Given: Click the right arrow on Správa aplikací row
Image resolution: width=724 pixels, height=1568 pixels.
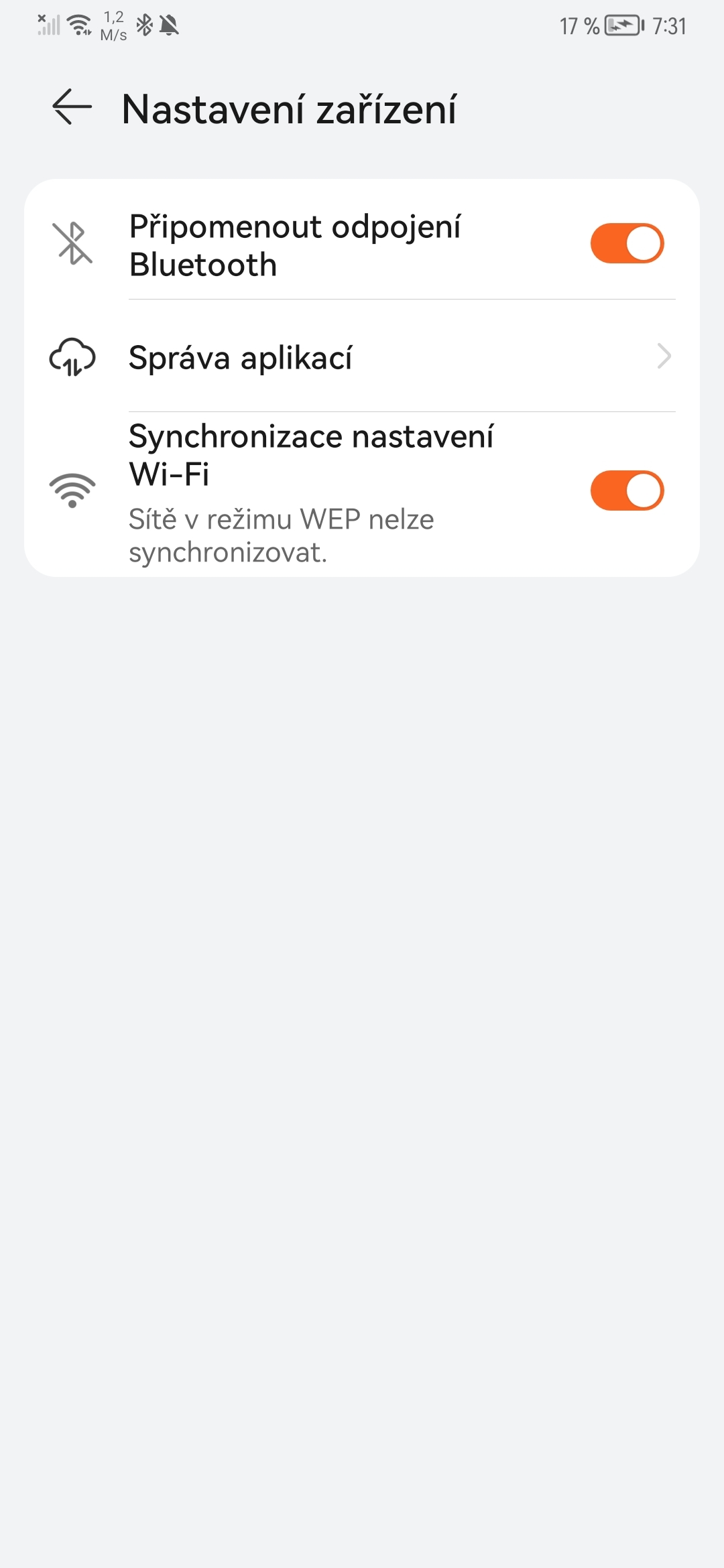Looking at the screenshot, I should 664,357.
